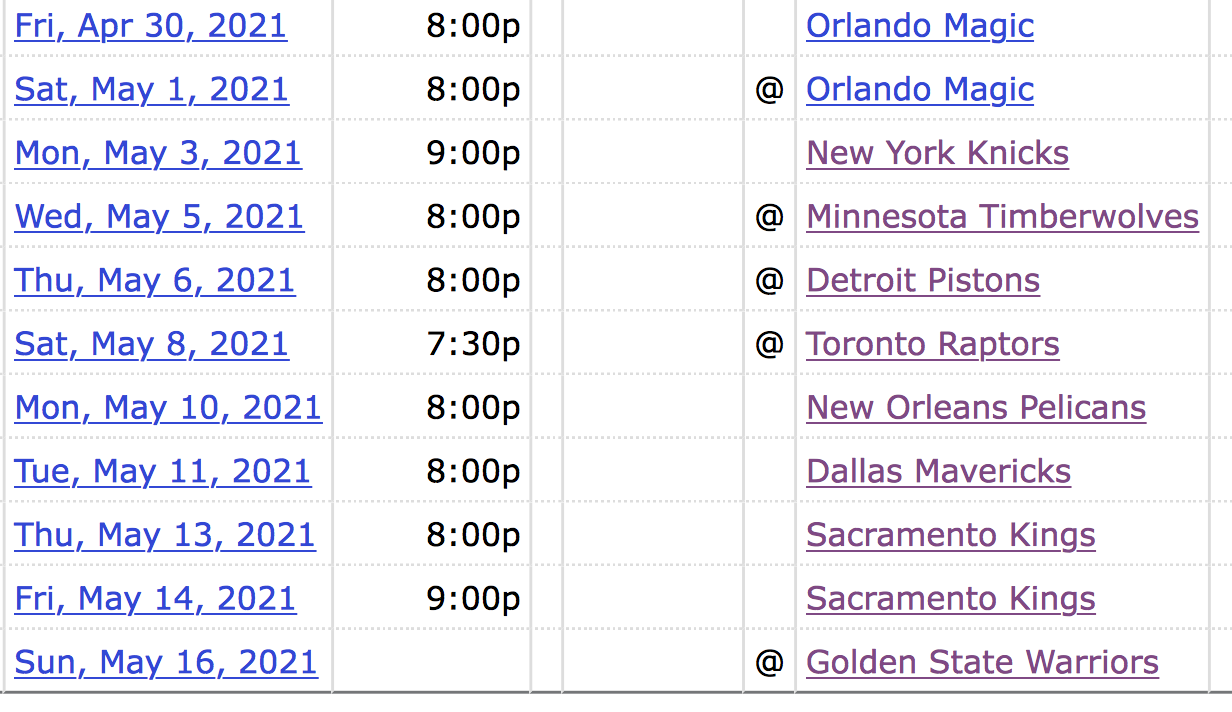Select the Mon, May 3, 2021 date link

pos(157,153)
